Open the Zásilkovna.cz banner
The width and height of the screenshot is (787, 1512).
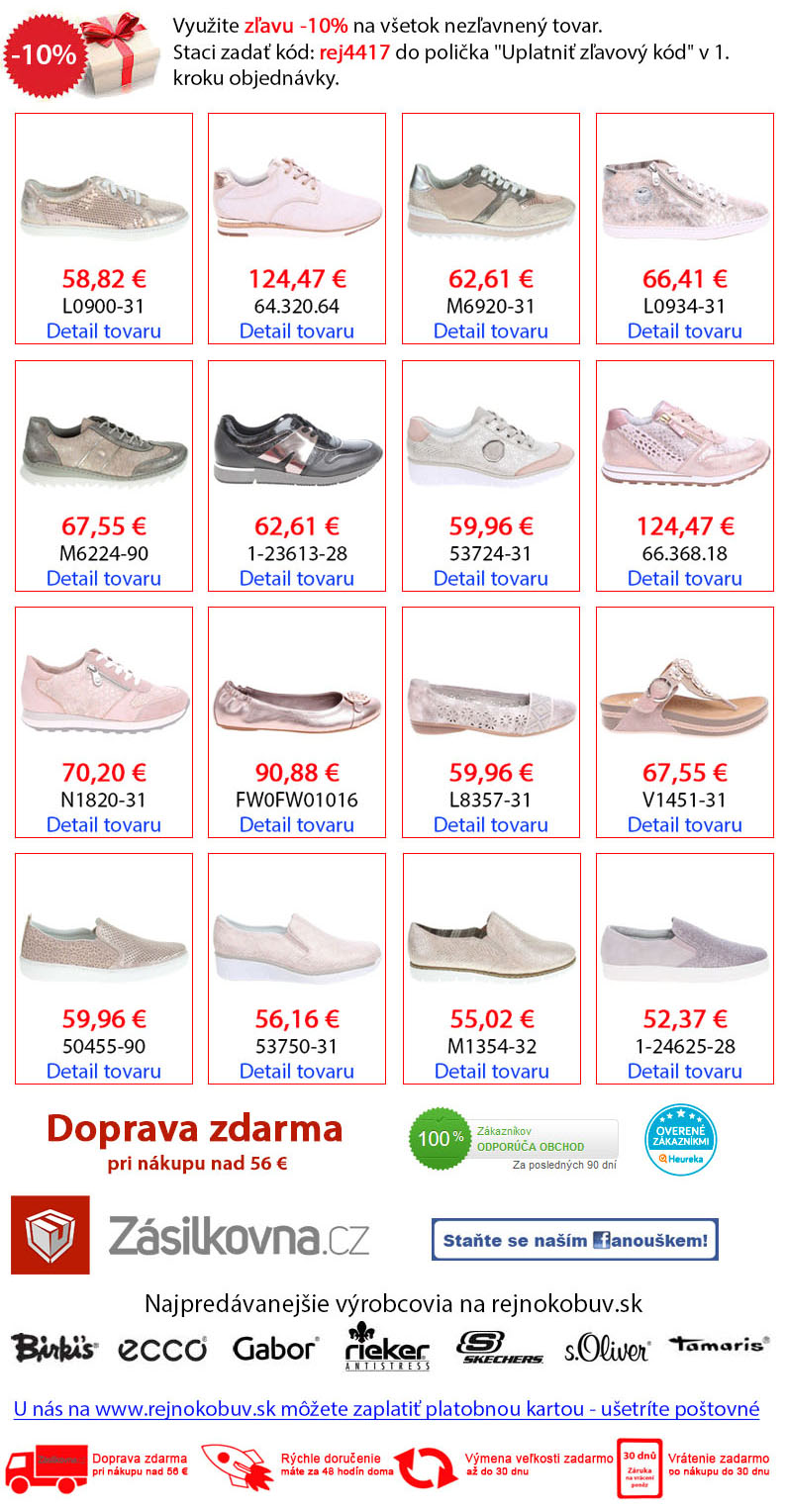pos(190,1235)
